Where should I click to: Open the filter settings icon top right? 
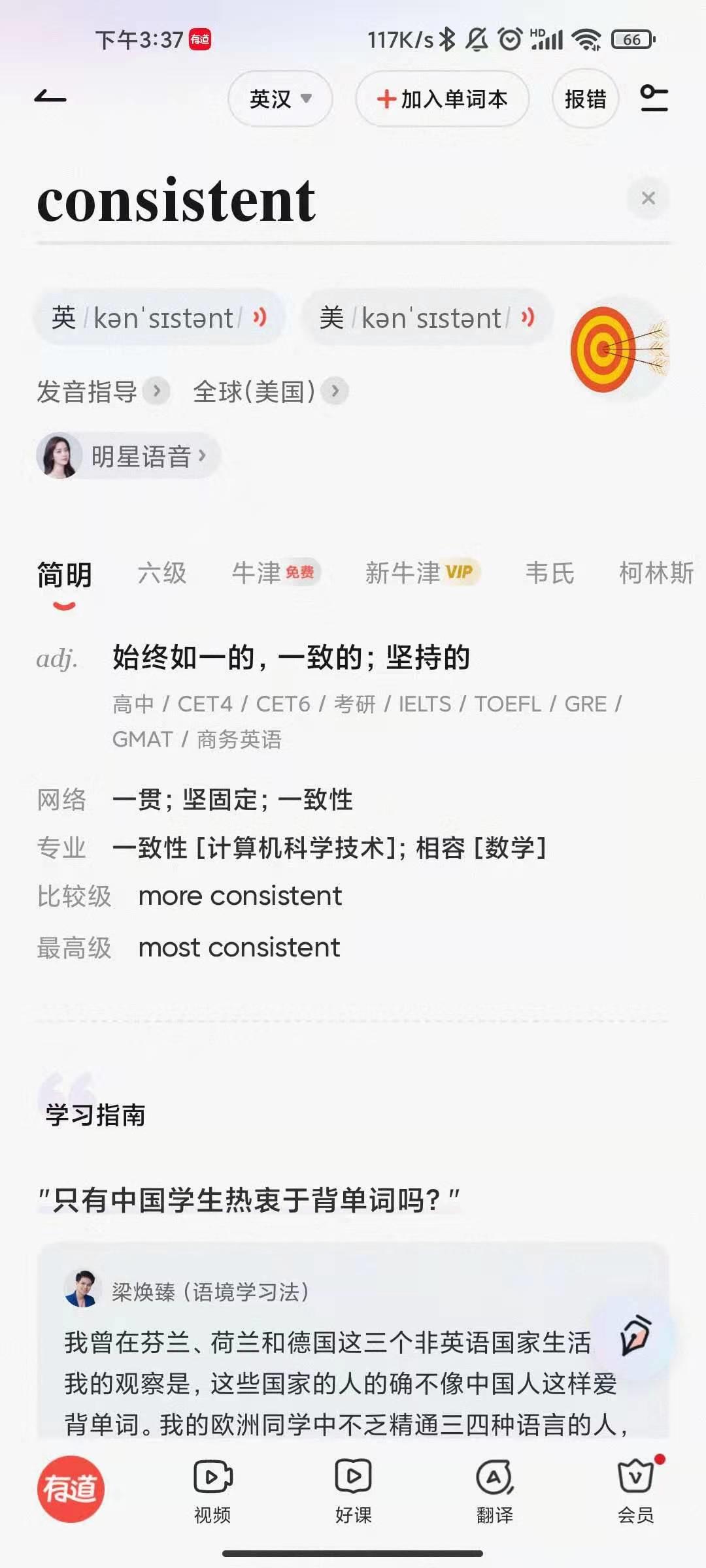(654, 98)
